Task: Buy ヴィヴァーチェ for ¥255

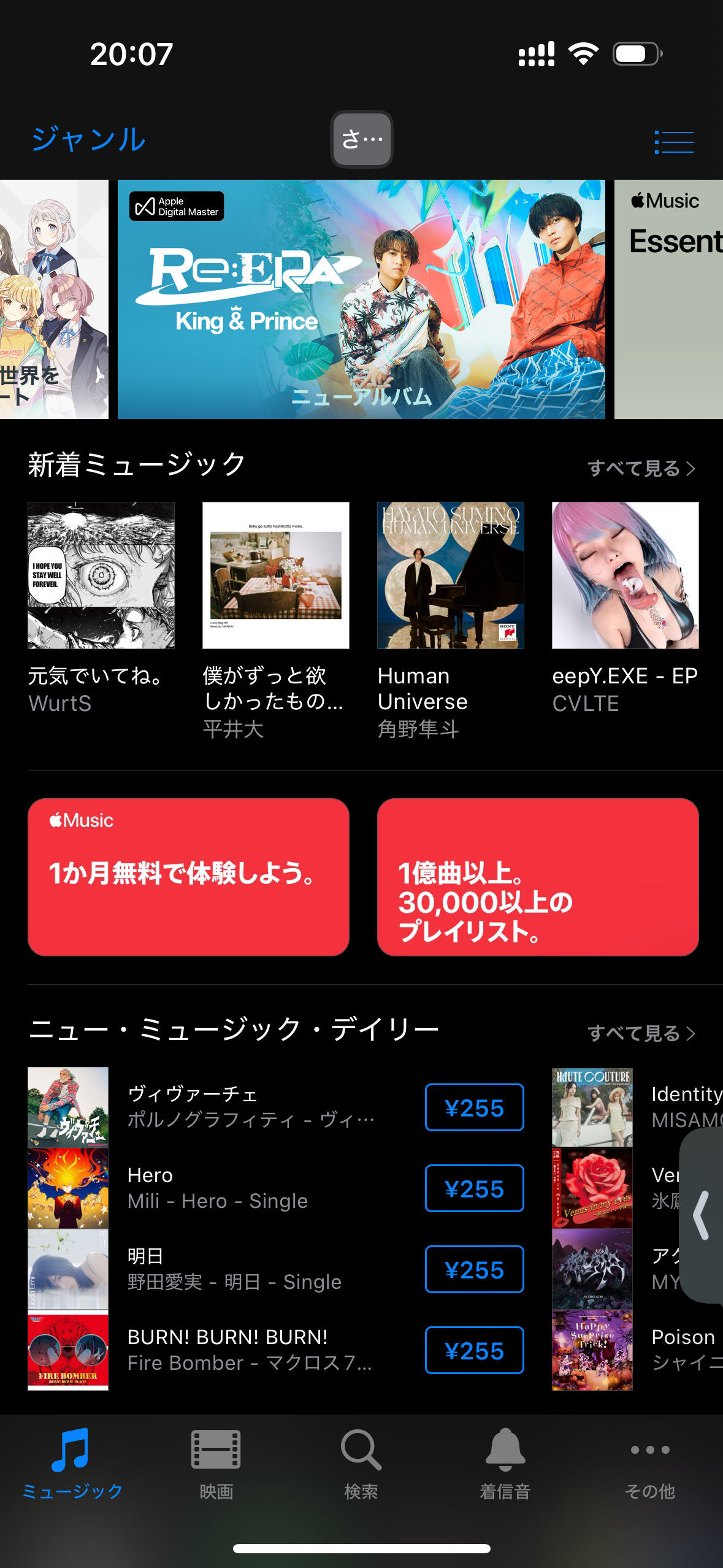Action: coord(474,1107)
